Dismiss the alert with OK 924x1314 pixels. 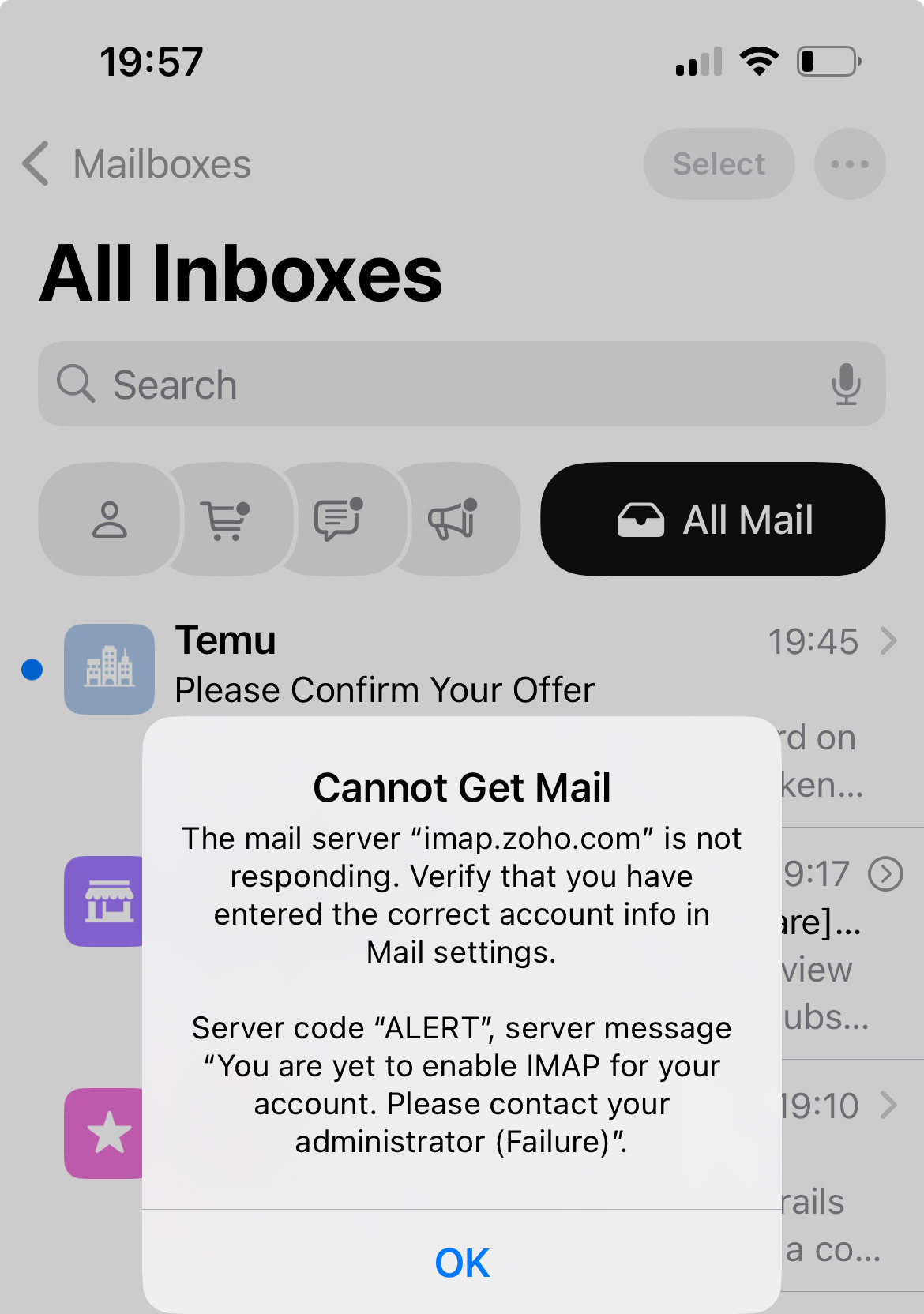point(462,1262)
